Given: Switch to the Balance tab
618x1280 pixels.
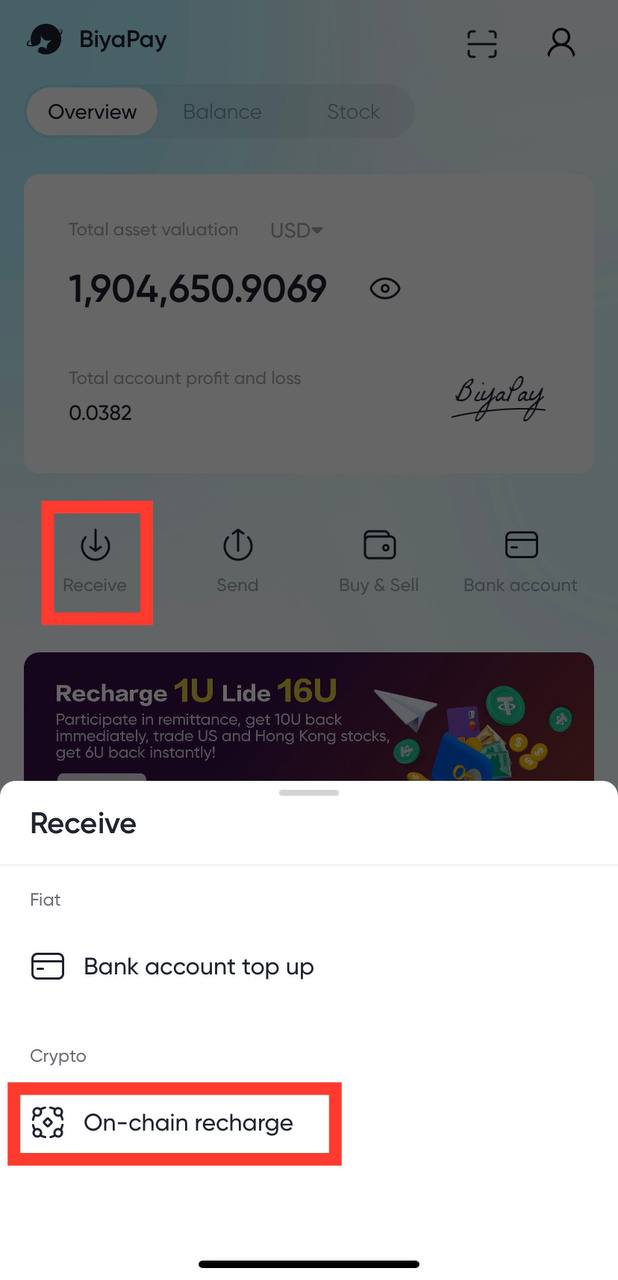Looking at the screenshot, I should pyautogui.click(x=222, y=112).
